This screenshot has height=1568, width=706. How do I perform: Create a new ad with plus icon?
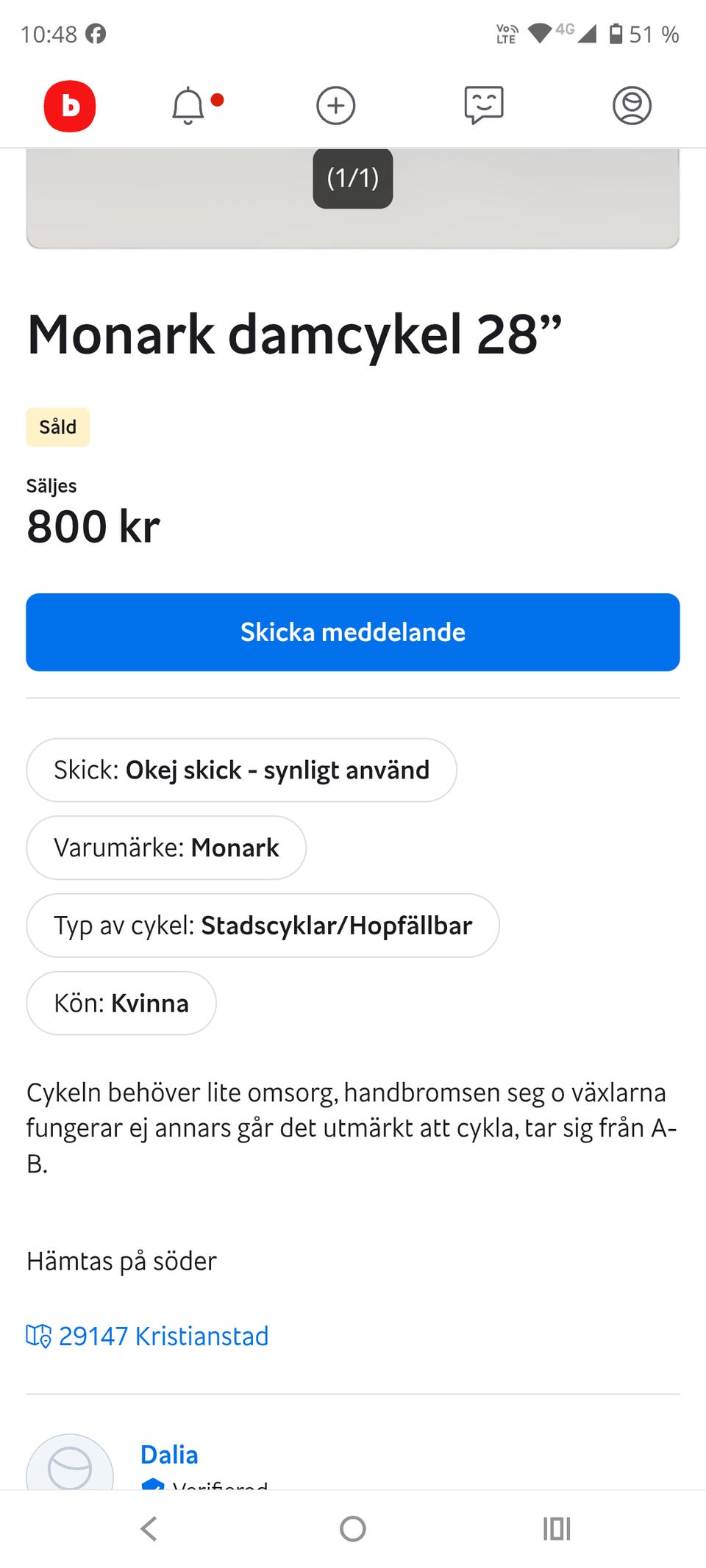[336, 106]
